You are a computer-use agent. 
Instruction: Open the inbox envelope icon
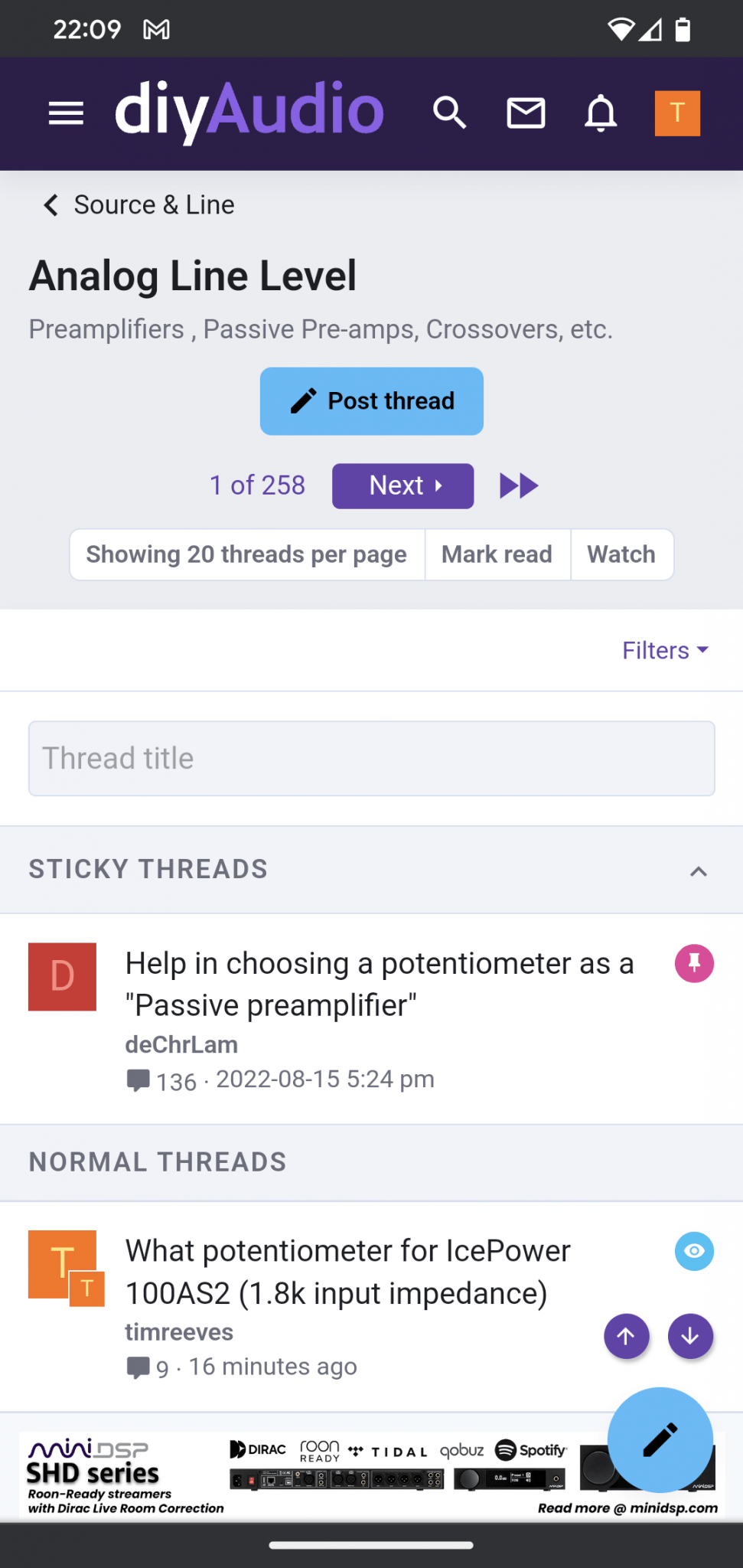tap(526, 113)
